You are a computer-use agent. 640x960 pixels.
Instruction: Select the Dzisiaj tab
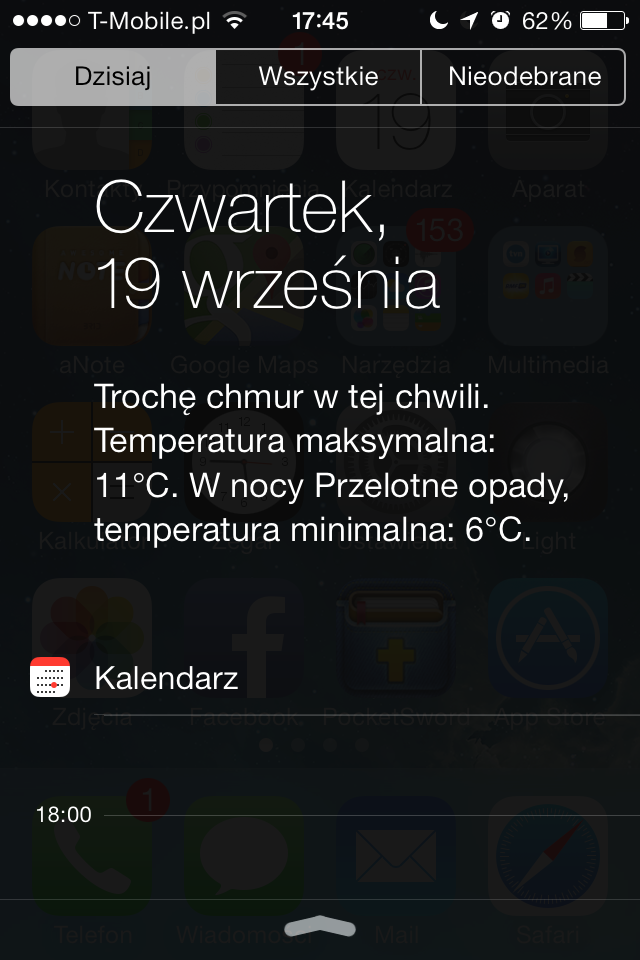point(113,77)
